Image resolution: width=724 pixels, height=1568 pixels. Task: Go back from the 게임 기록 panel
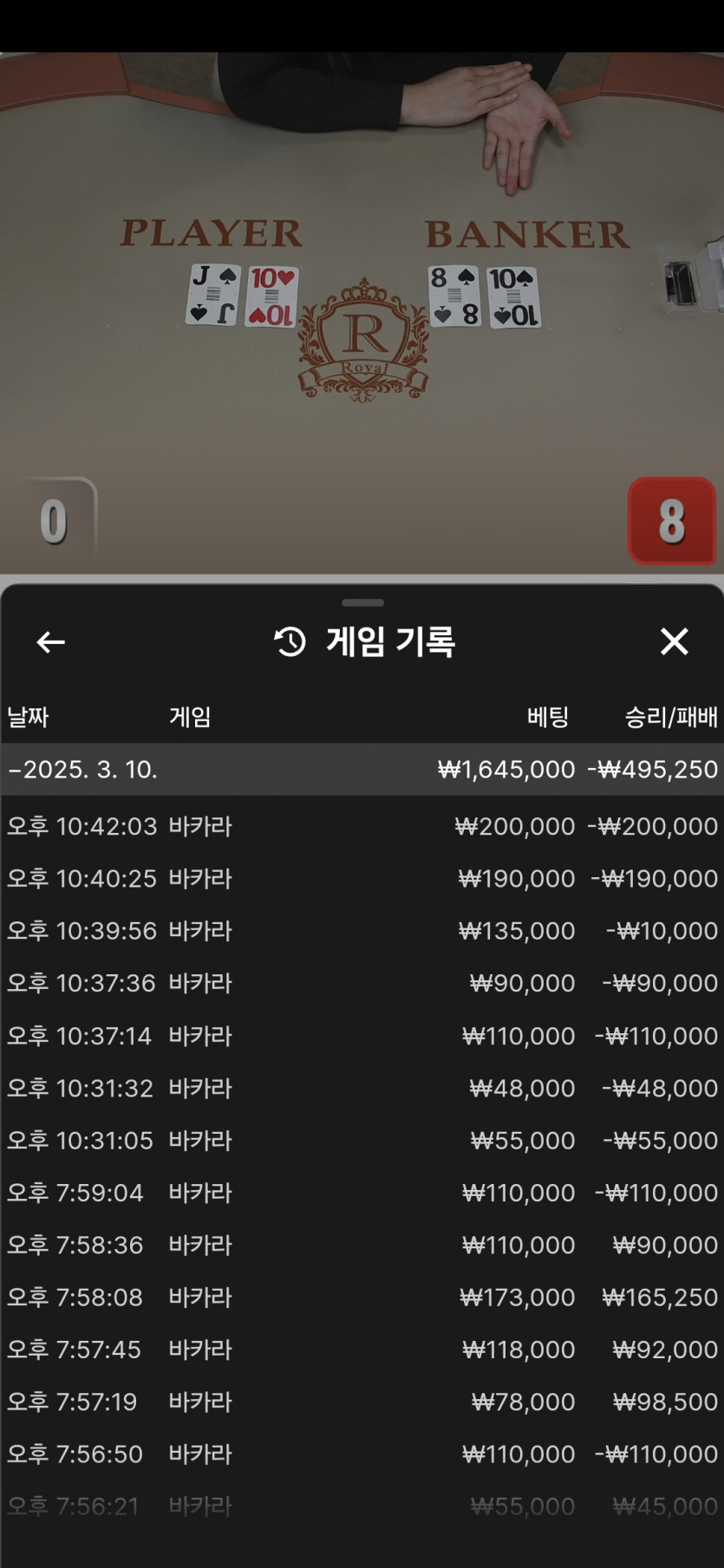click(51, 642)
